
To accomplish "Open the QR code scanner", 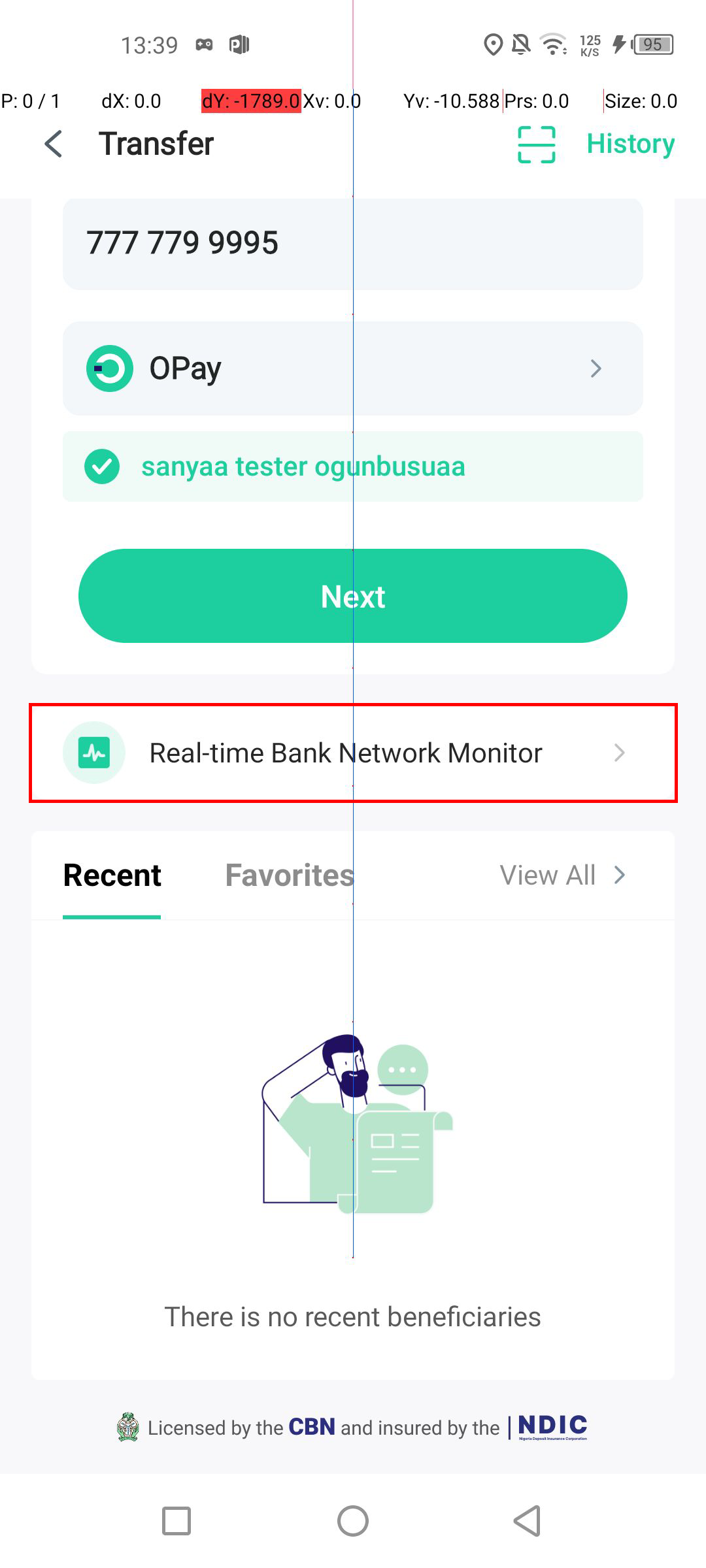I will (536, 144).
